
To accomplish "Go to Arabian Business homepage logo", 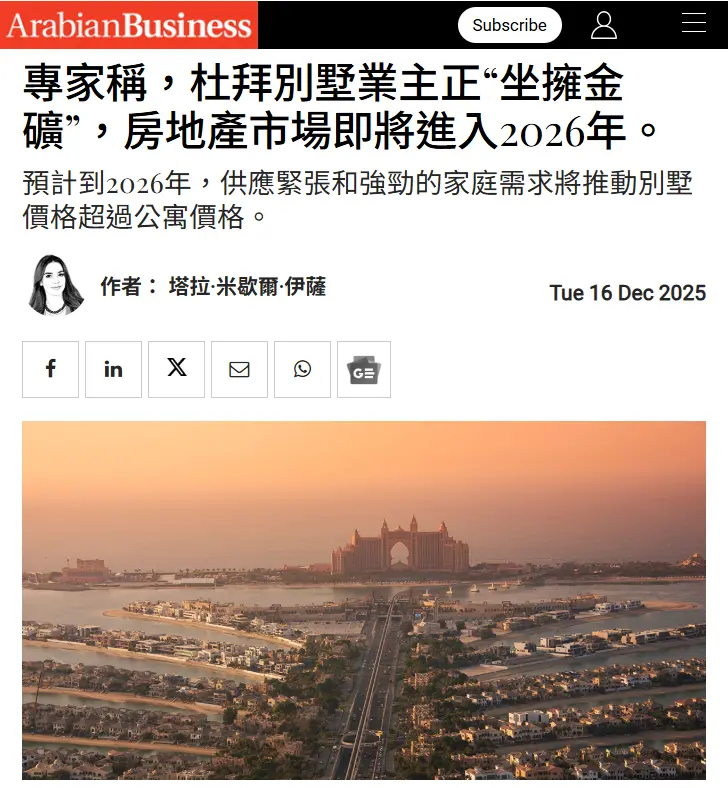I will click(128, 25).
